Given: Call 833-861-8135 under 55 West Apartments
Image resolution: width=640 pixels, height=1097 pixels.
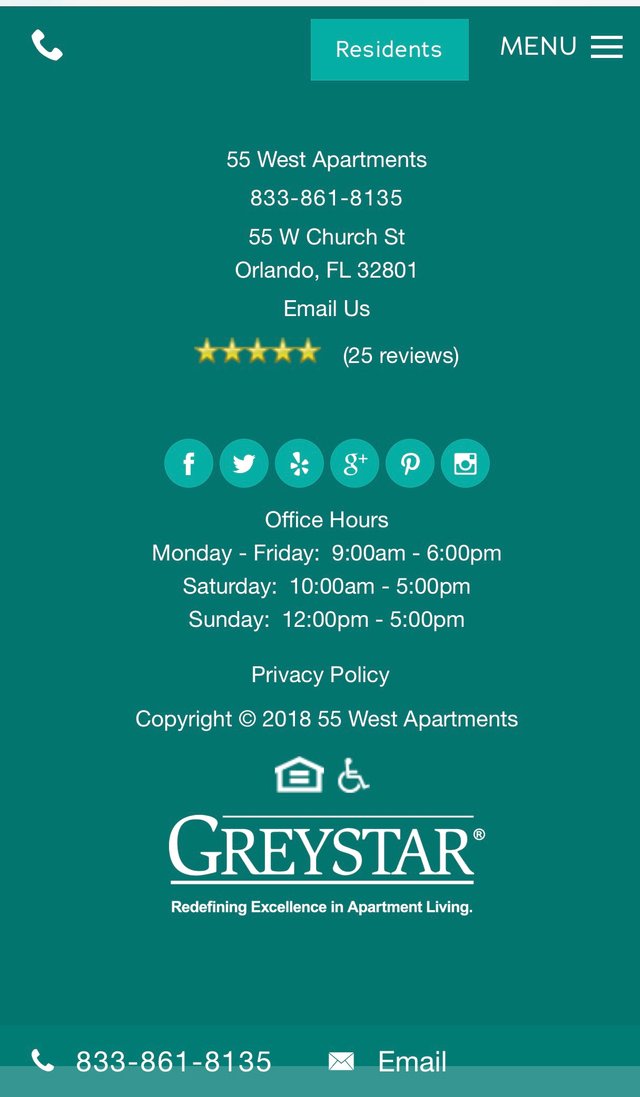Looking at the screenshot, I should tap(326, 198).
